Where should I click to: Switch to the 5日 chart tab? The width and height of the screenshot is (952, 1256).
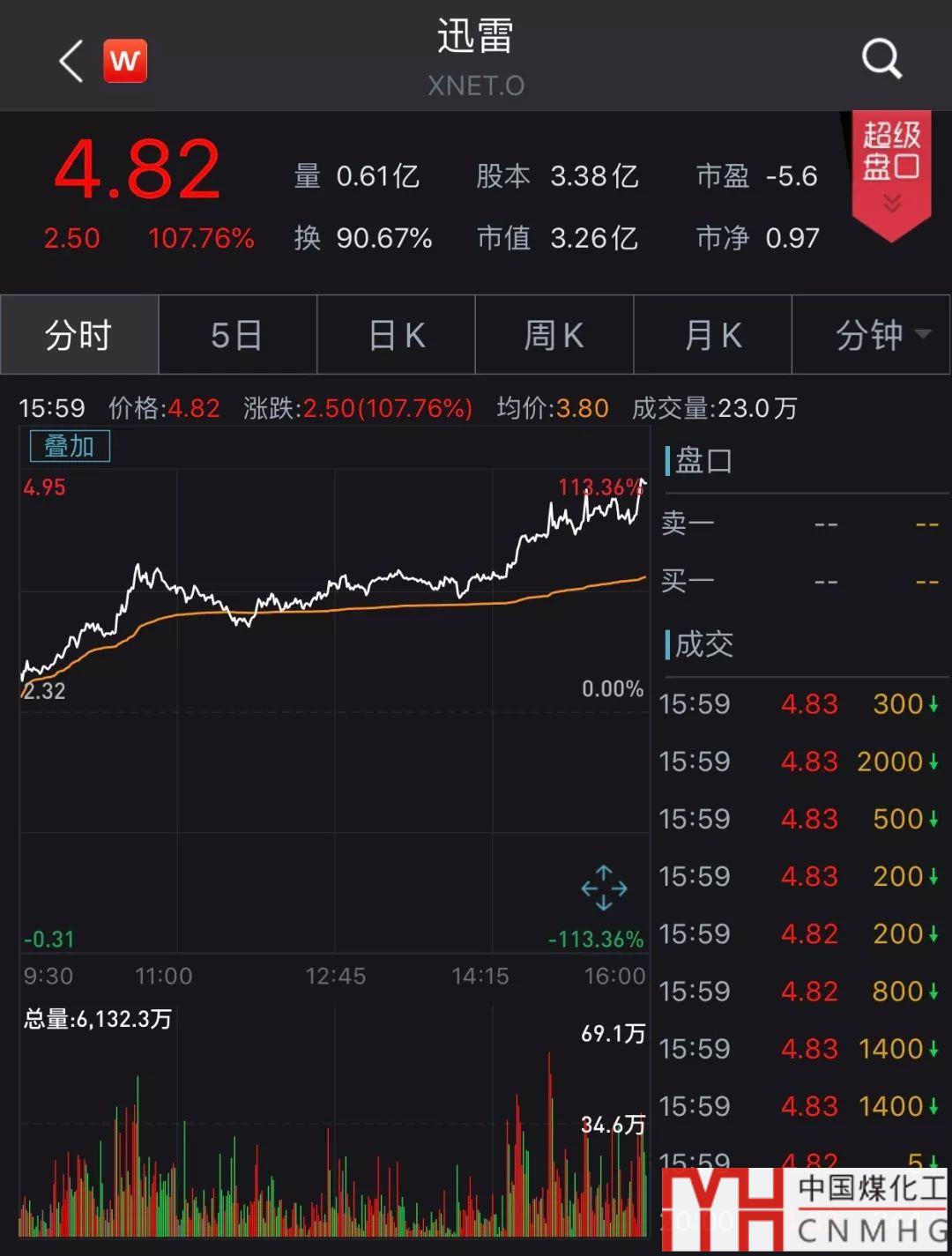click(x=237, y=335)
